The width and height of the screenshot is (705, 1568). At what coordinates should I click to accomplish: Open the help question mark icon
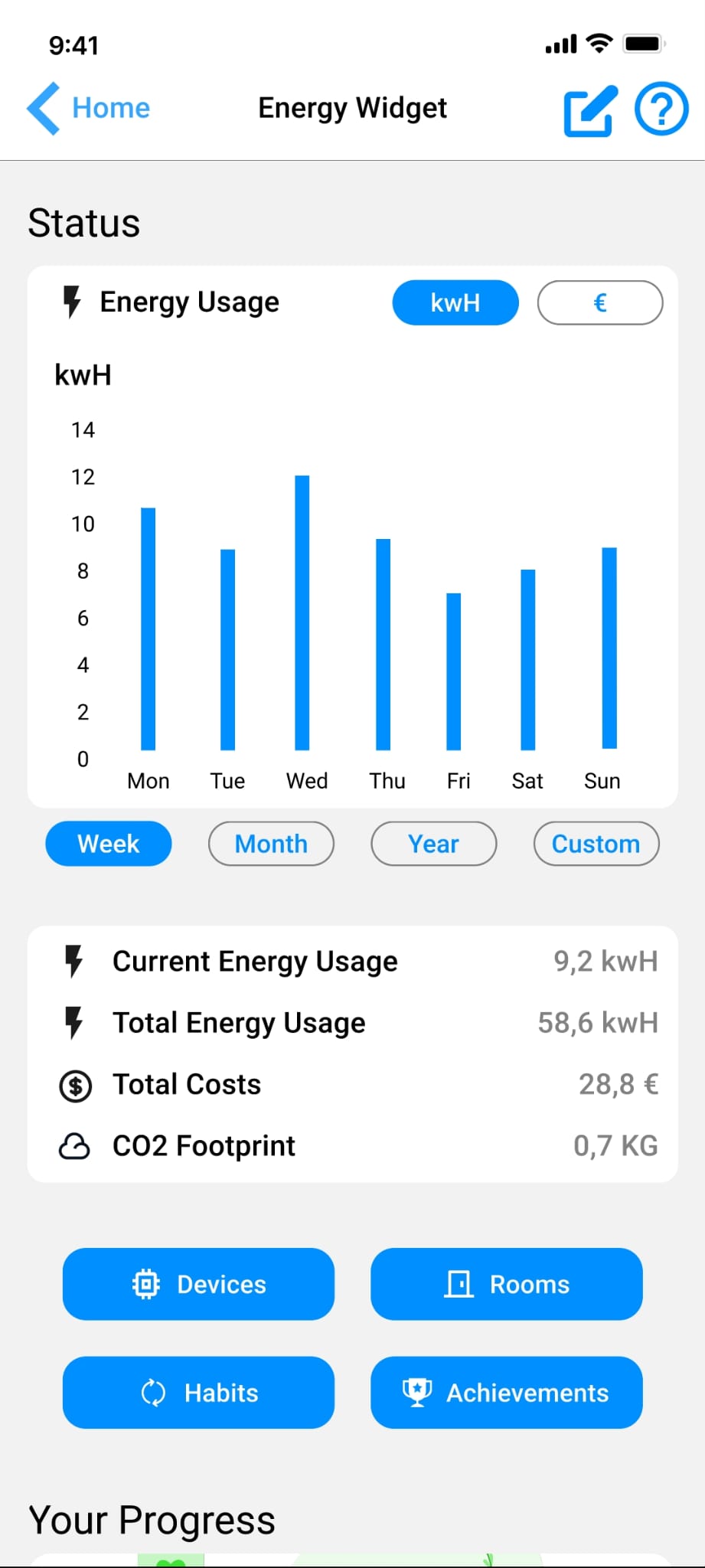coord(661,109)
